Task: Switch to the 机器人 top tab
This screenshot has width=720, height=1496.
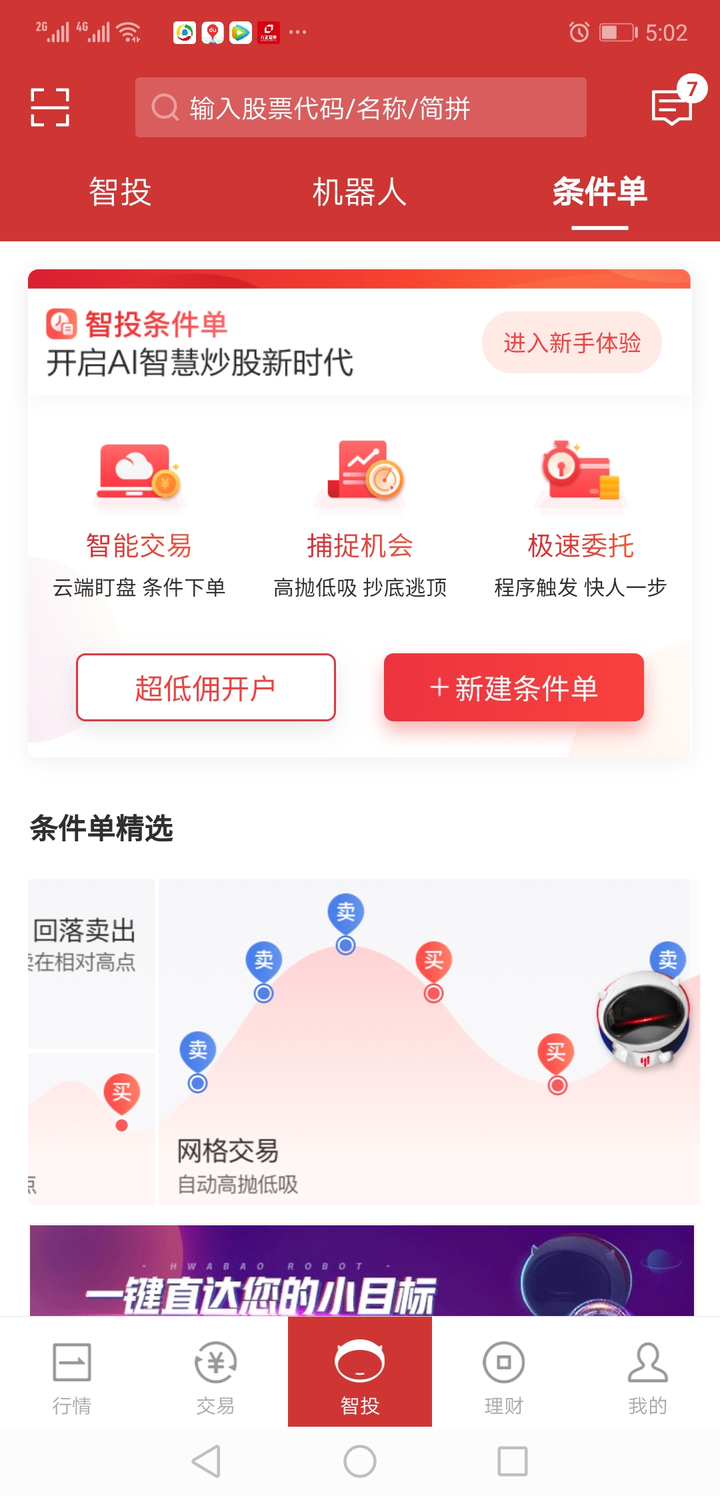Action: pyautogui.click(x=359, y=191)
